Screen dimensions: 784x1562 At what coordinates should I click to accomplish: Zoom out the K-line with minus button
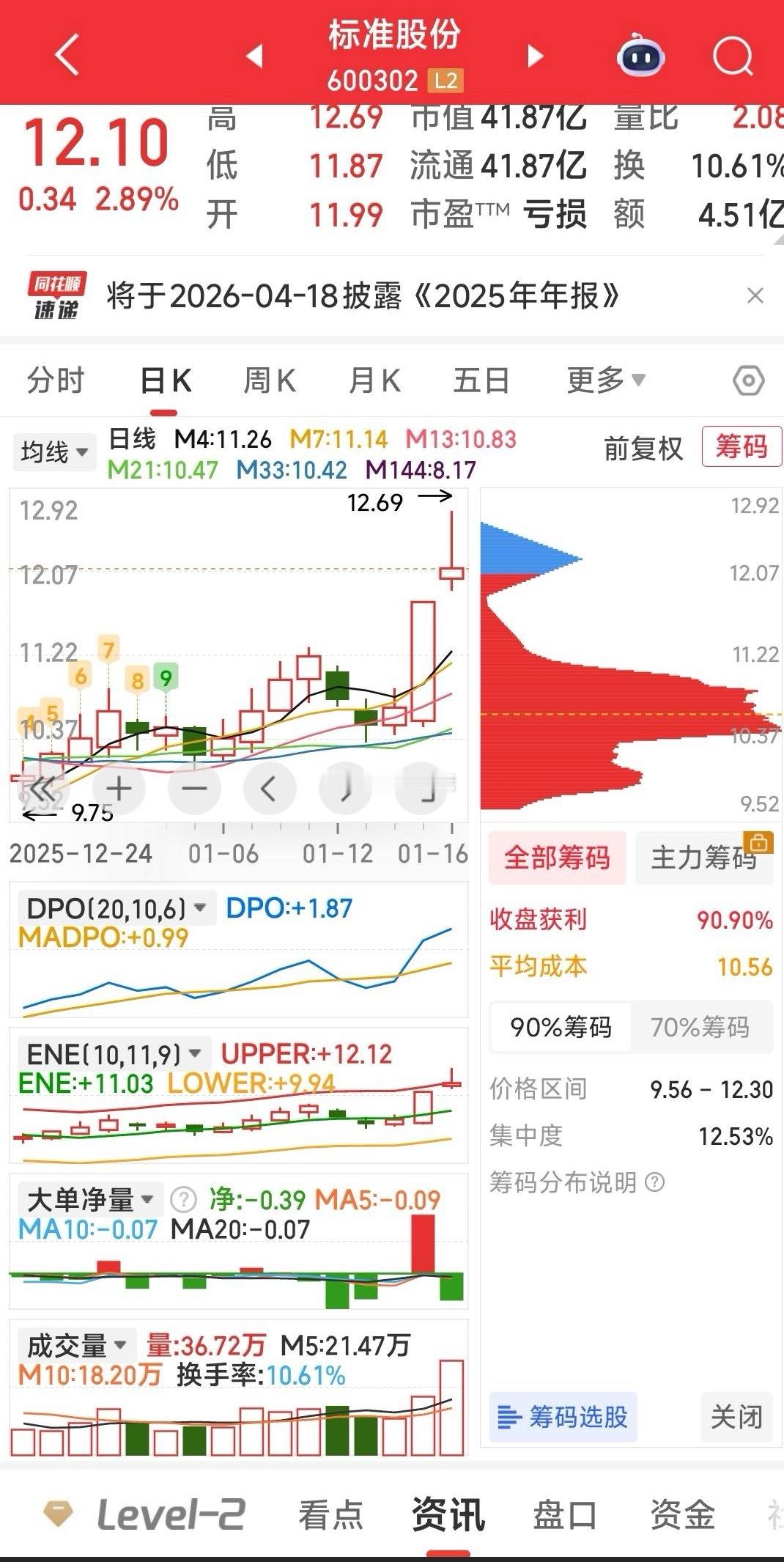pos(194,789)
